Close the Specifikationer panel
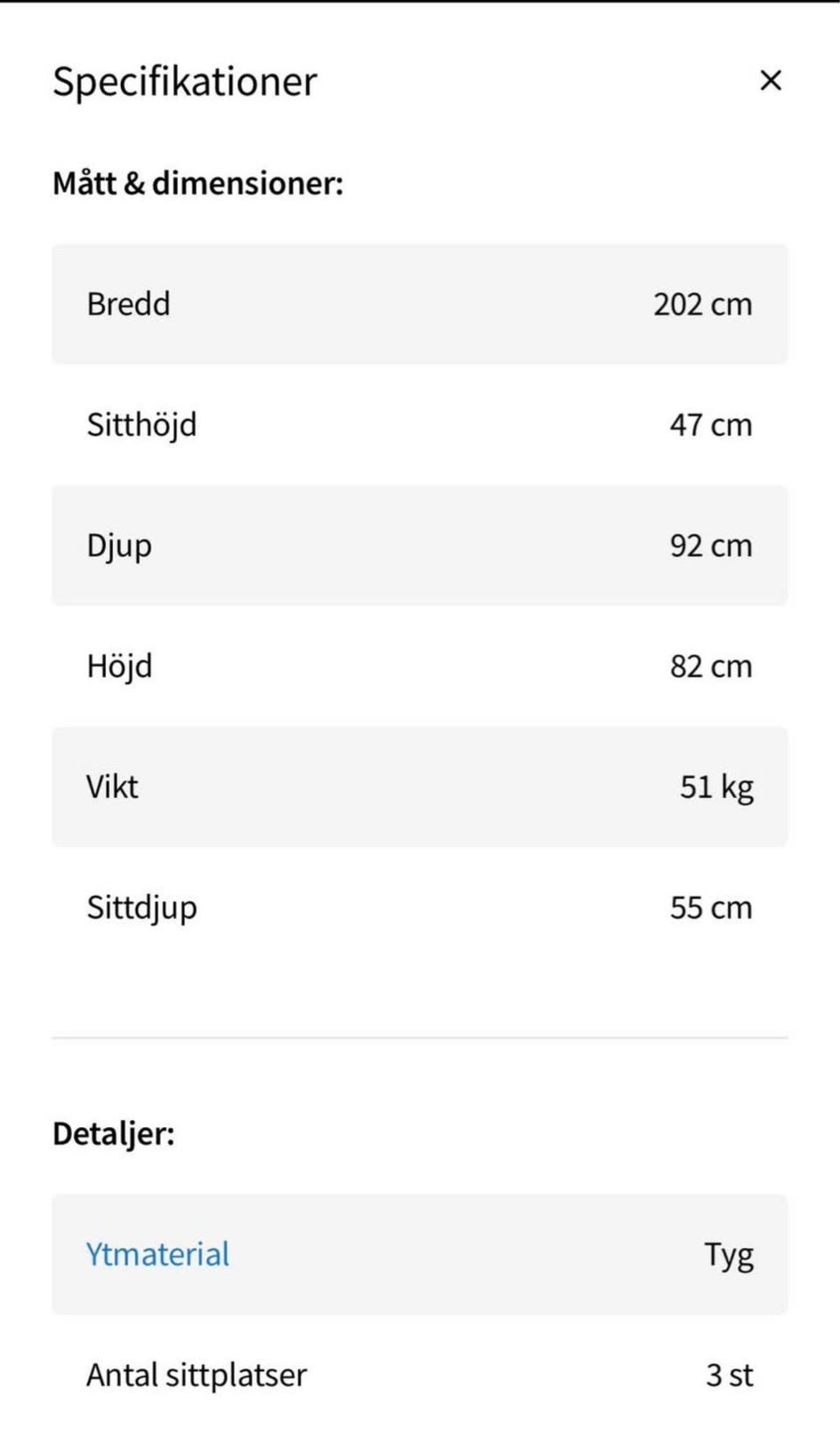The image size is (840, 1429). (770, 81)
